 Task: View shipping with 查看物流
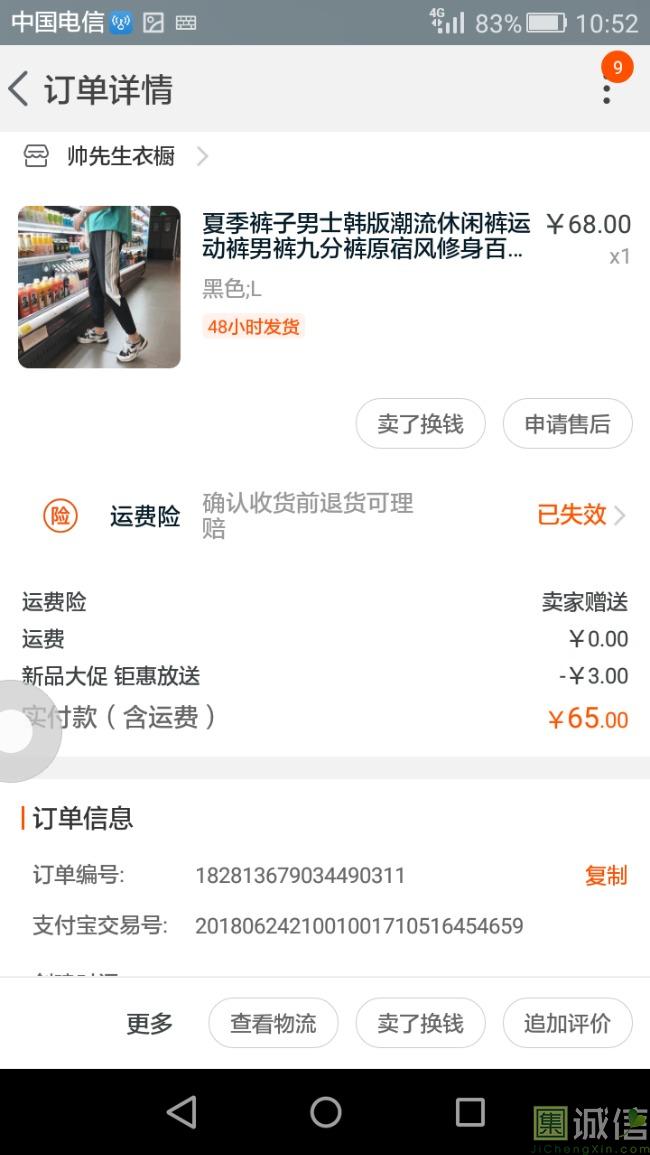pos(273,1023)
